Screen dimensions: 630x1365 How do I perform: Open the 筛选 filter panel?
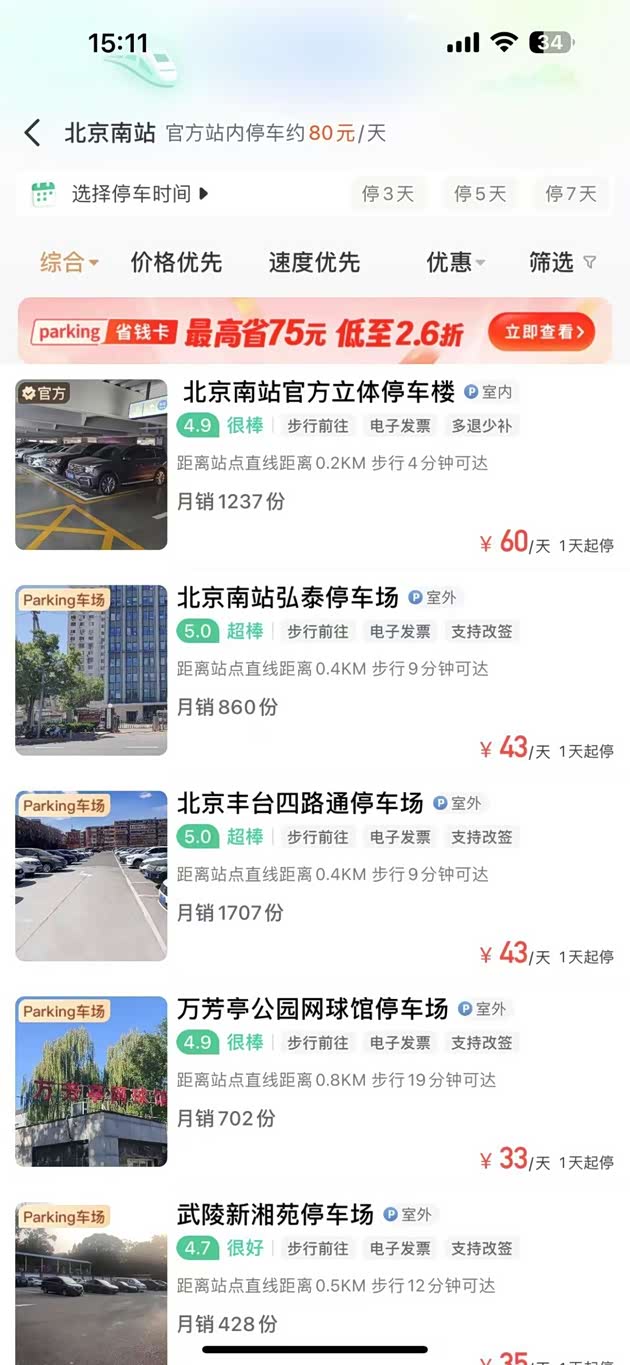[561, 263]
